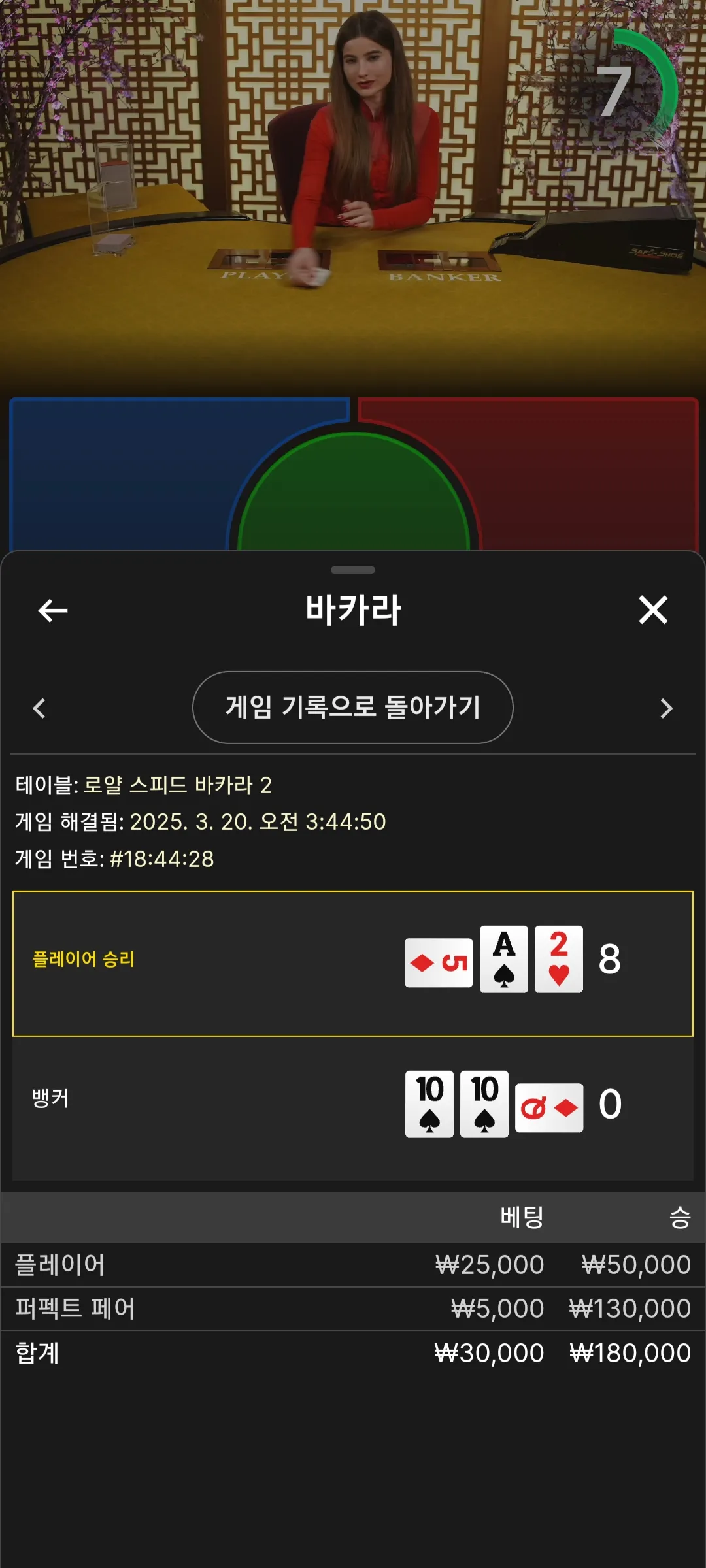Image resolution: width=706 pixels, height=1568 pixels.
Task: Close the 바카라 history panel
Action: (x=653, y=610)
